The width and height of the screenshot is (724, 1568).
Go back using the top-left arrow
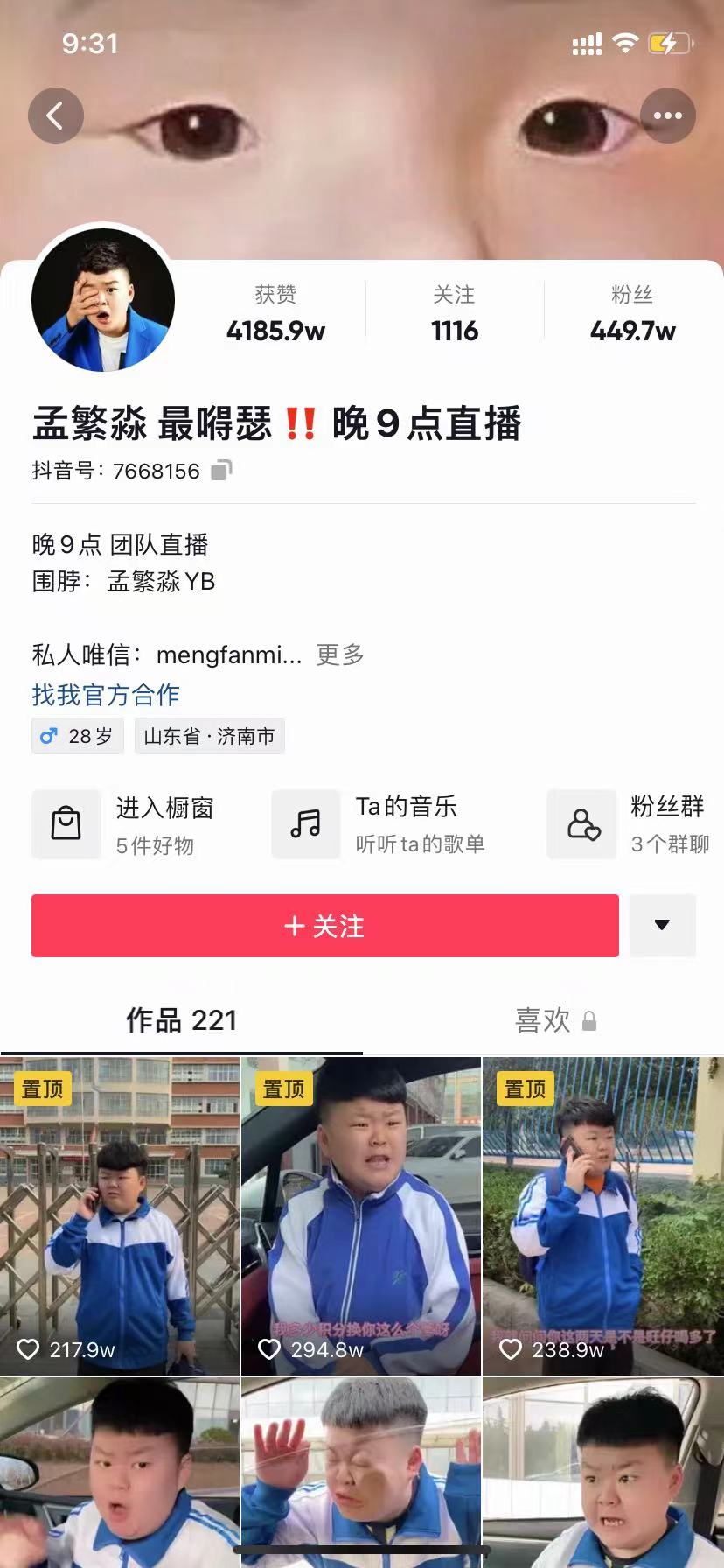[55, 115]
